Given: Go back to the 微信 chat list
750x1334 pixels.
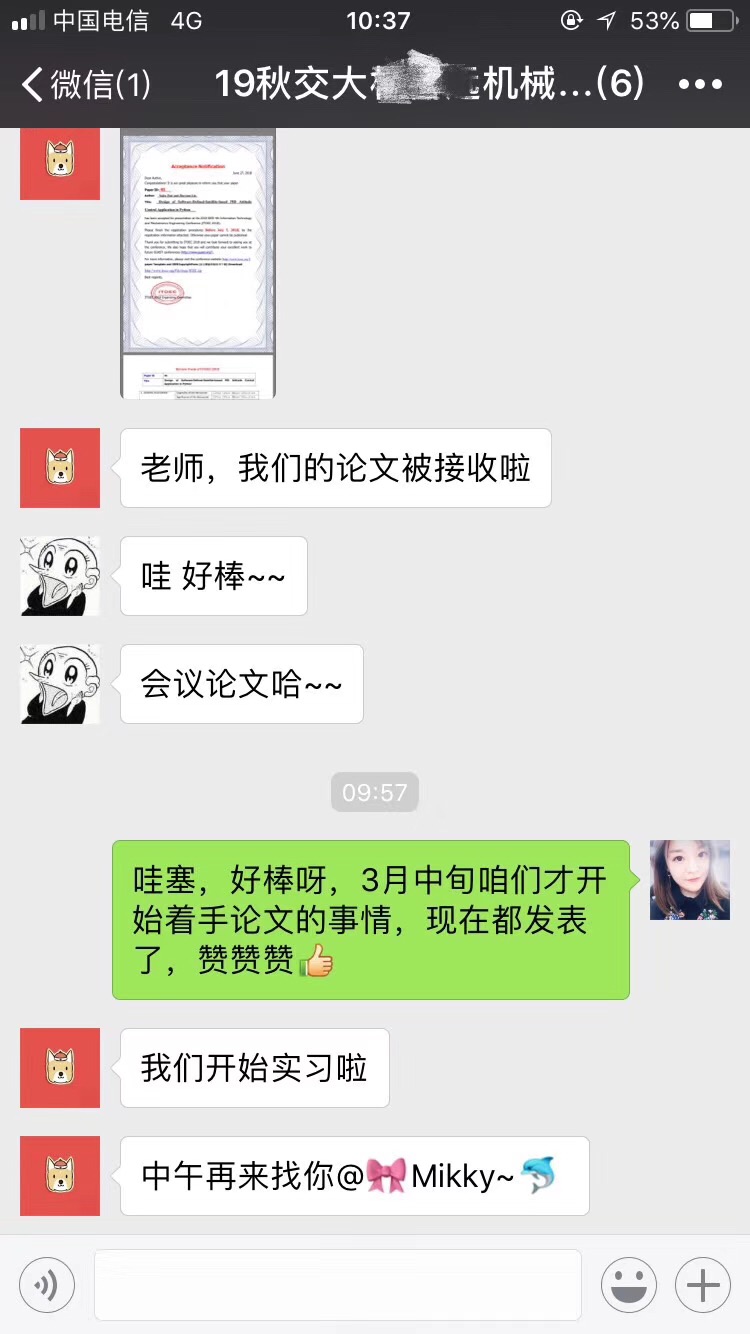Looking at the screenshot, I should pyautogui.click(x=85, y=85).
